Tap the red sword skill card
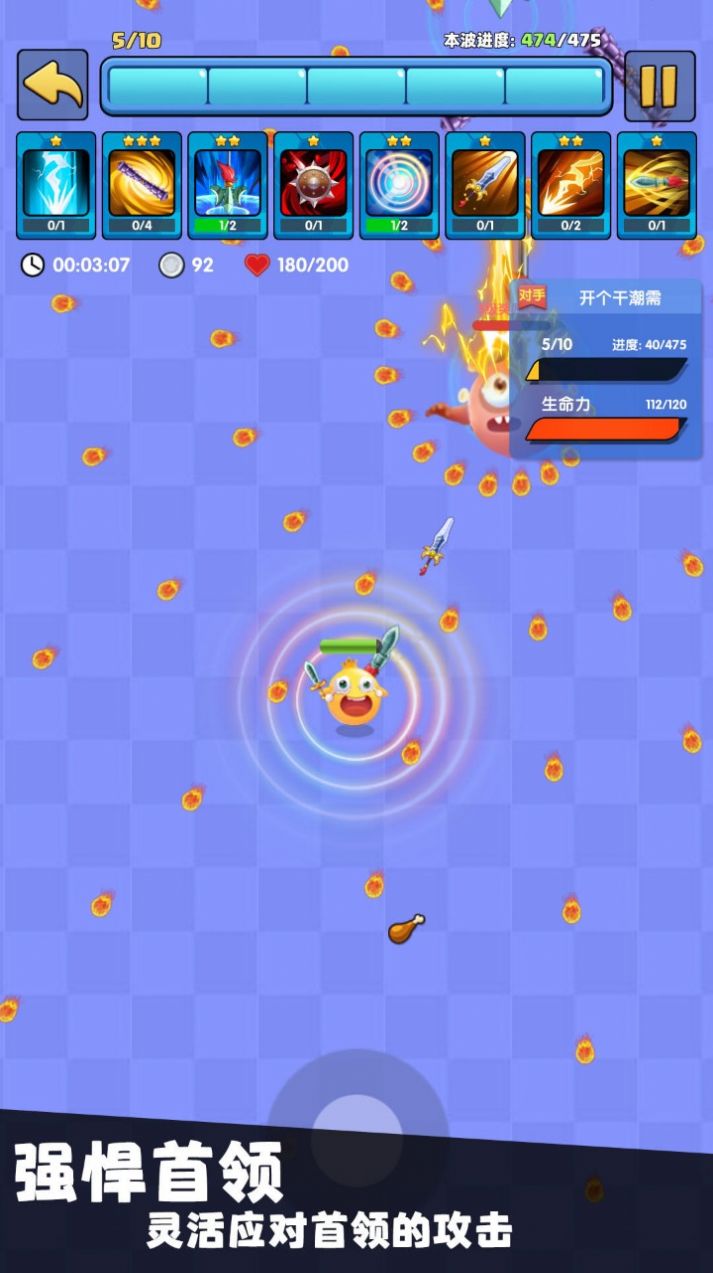This screenshot has width=713, height=1273. (x=228, y=185)
